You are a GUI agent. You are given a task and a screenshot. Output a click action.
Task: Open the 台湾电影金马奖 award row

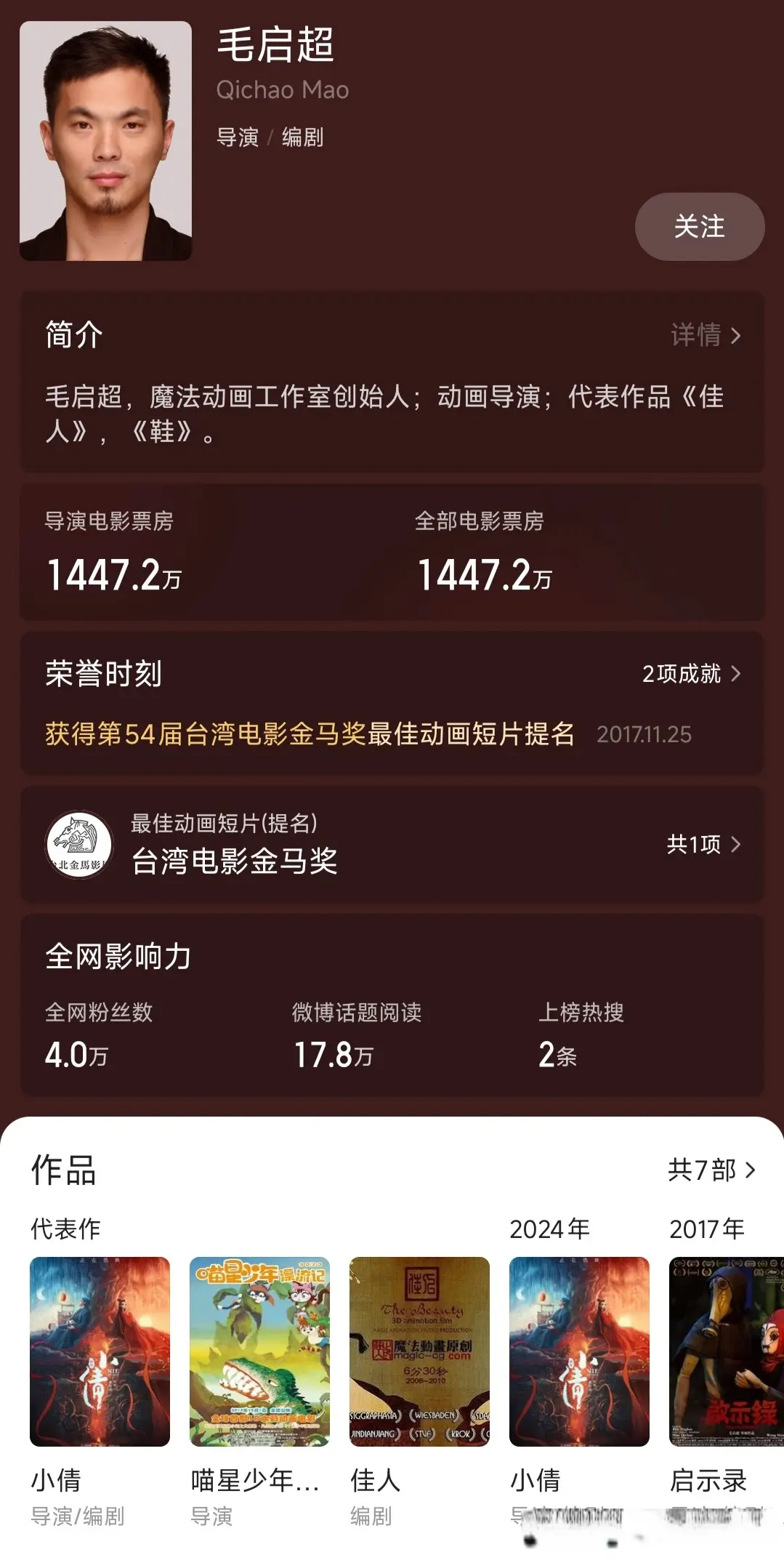point(392,845)
